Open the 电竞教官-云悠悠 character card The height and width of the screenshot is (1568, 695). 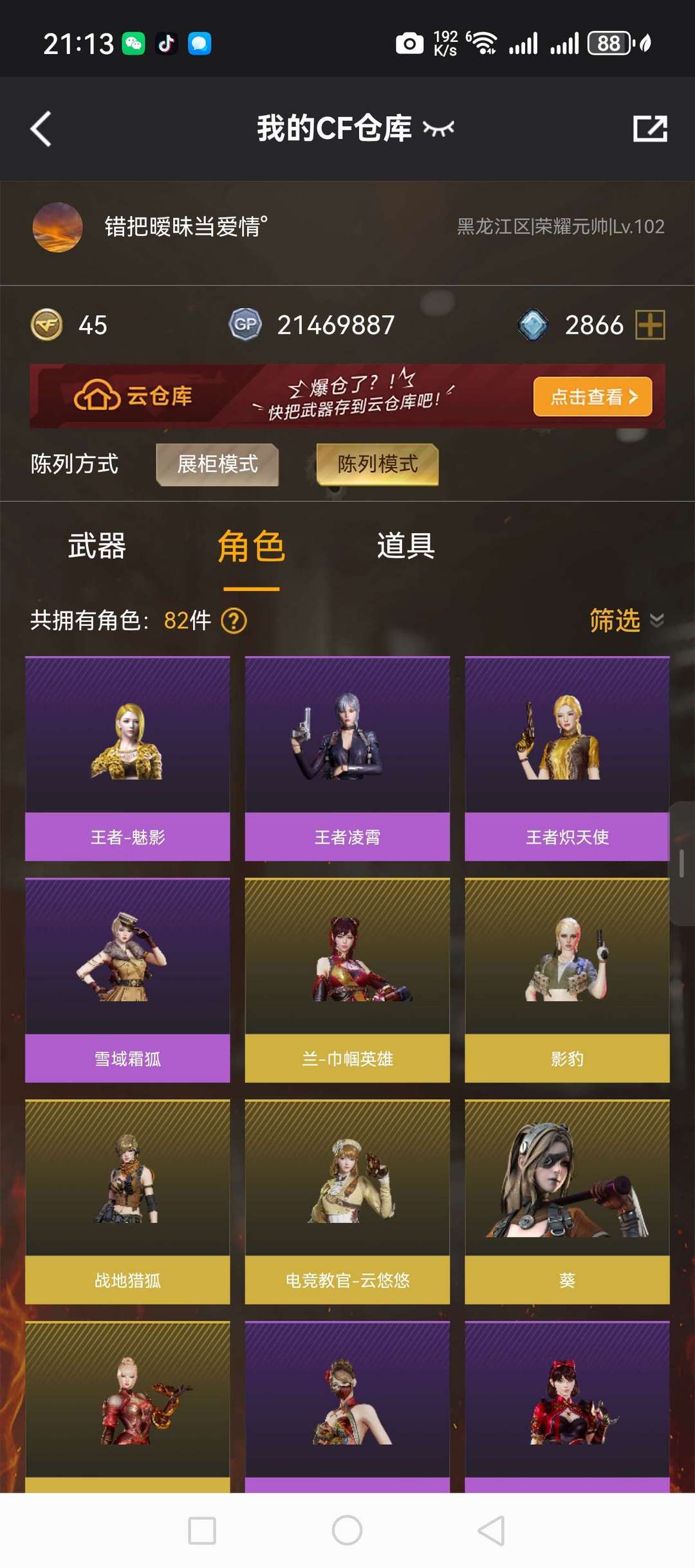click(347, 1202)
